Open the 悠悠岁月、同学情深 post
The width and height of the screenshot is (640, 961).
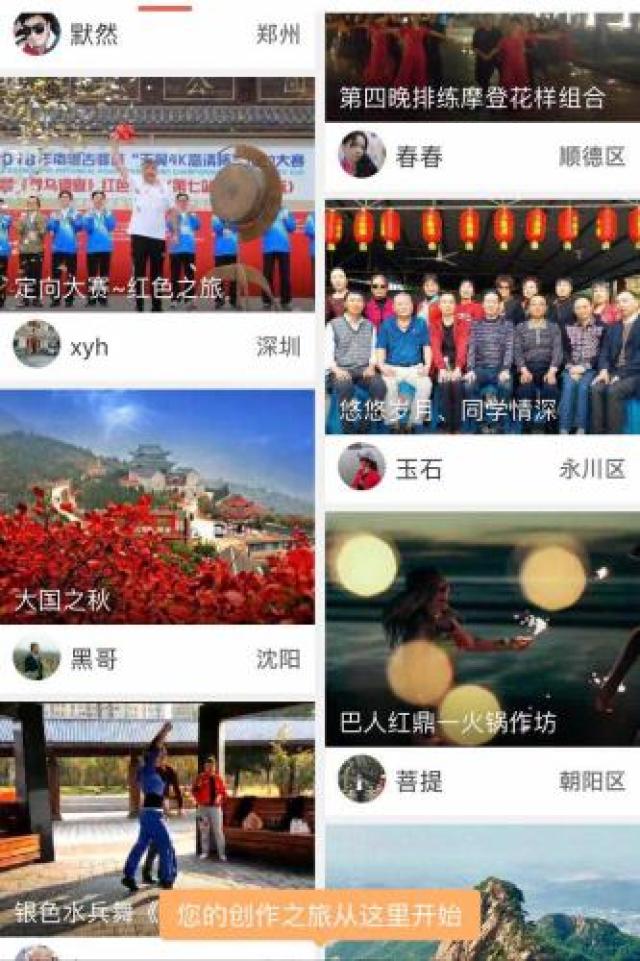pos(482,317)
